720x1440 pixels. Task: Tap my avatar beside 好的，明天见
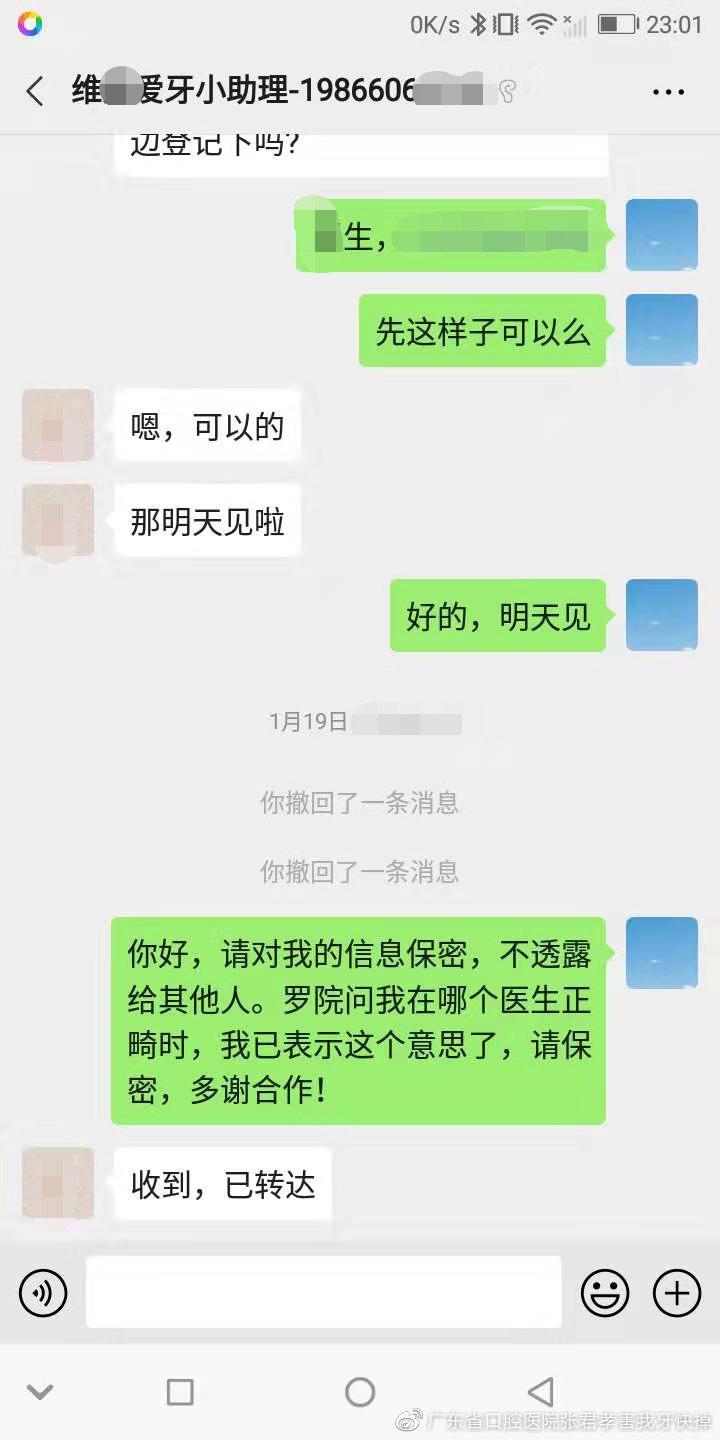661,615
